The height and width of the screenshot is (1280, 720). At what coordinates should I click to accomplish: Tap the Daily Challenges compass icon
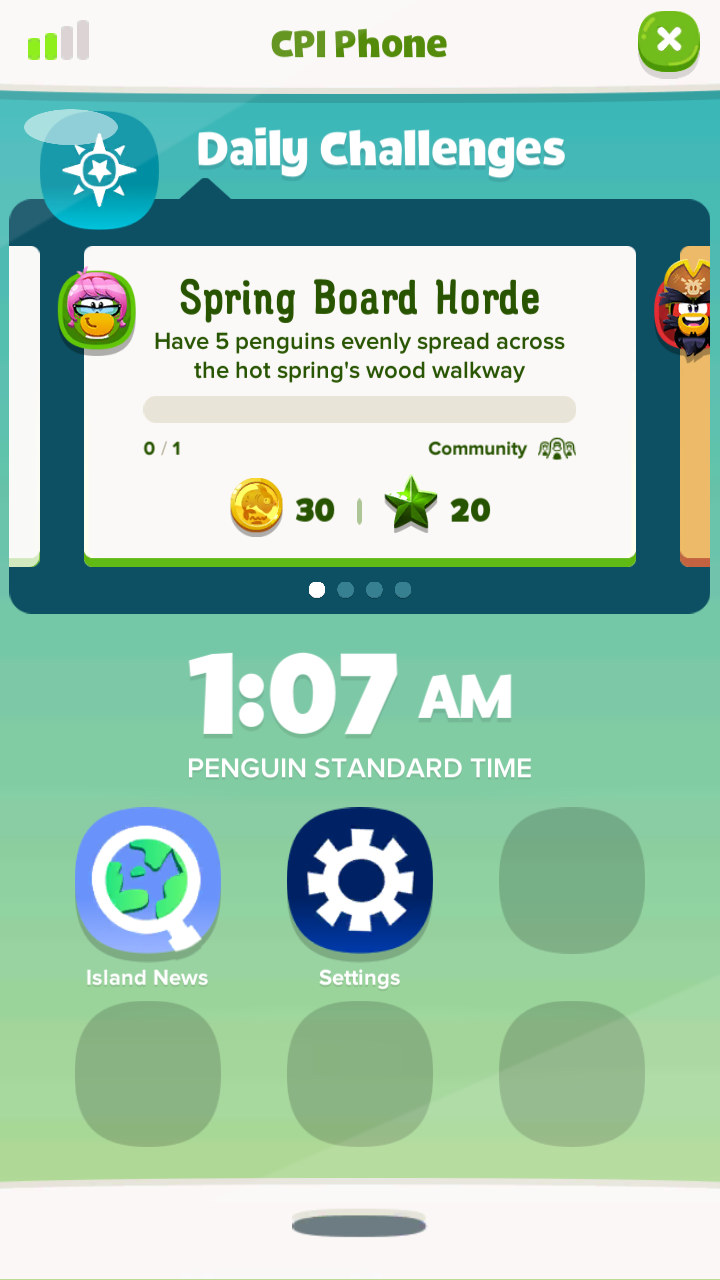click(x=99, y=170)
